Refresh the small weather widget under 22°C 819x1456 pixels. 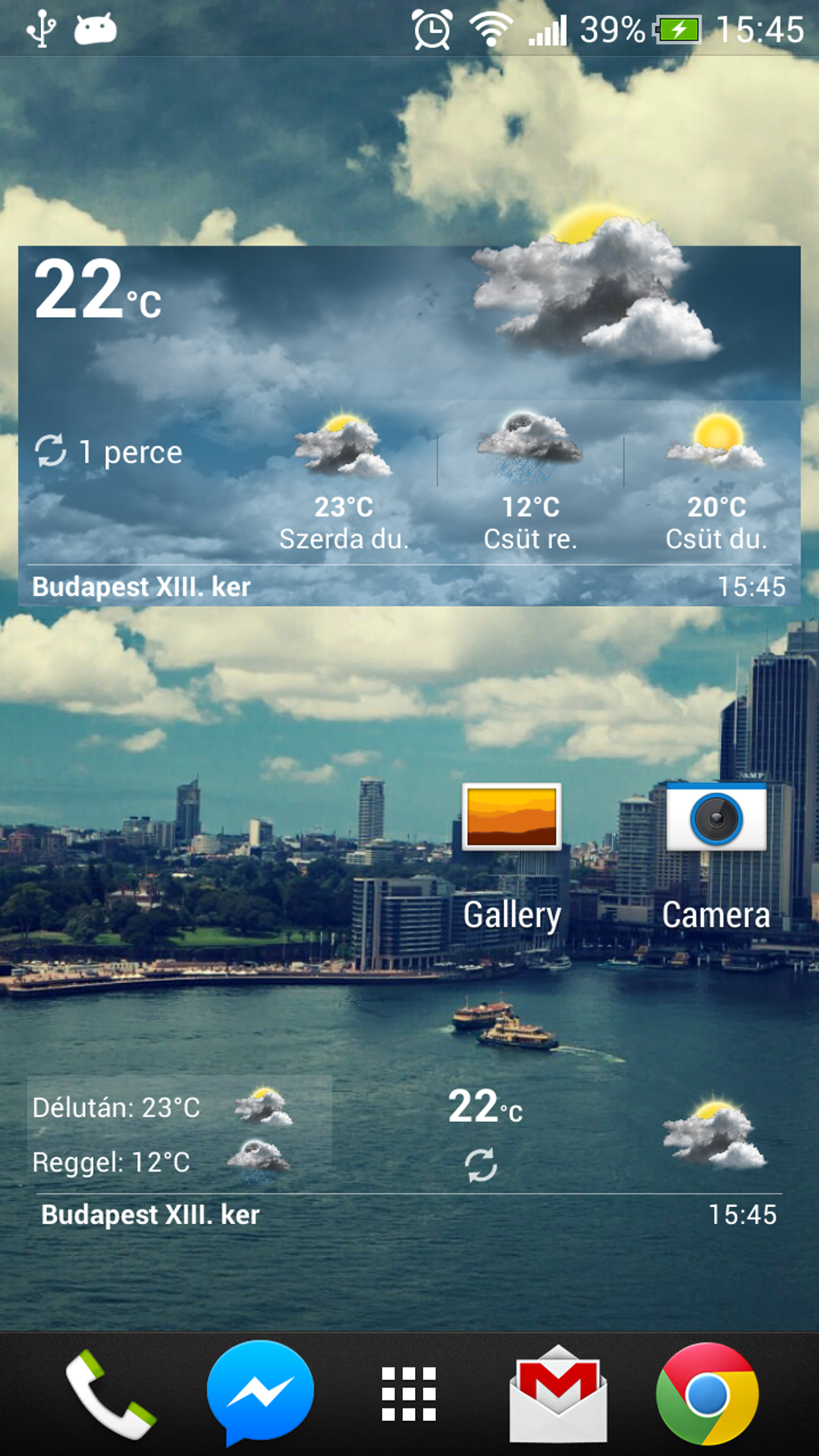(481, 1164)
